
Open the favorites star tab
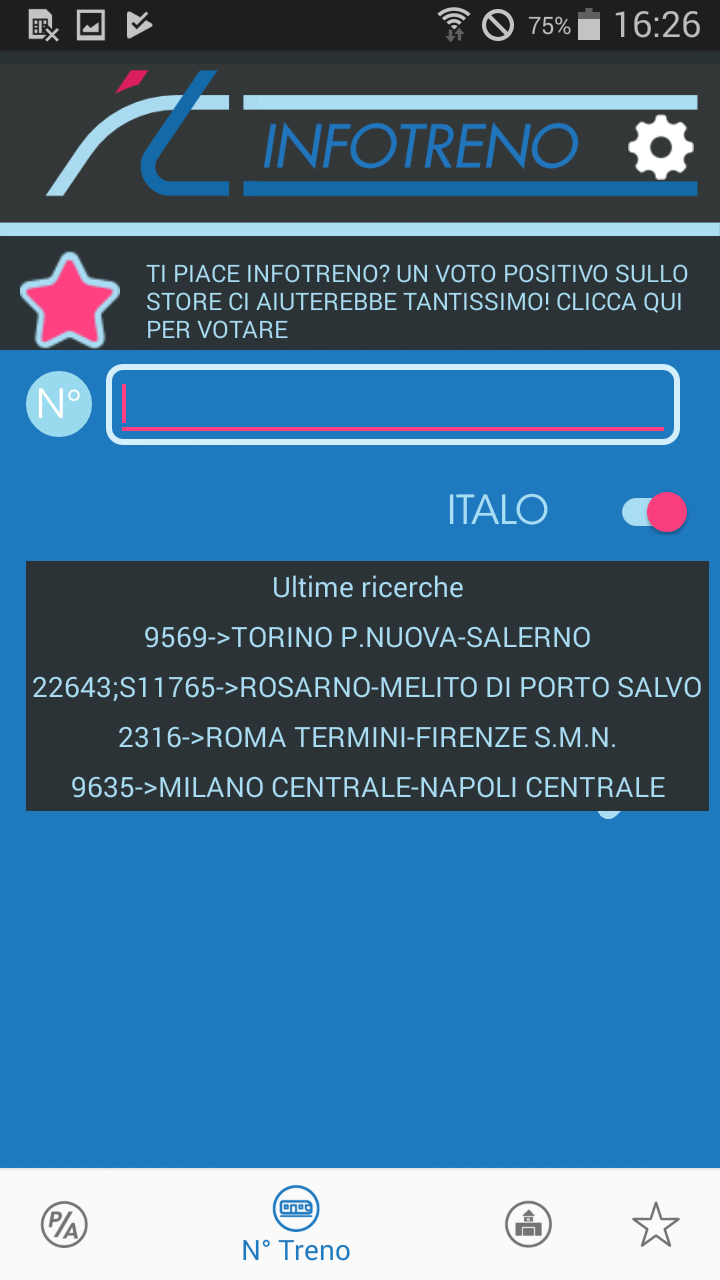[656, 1225]
